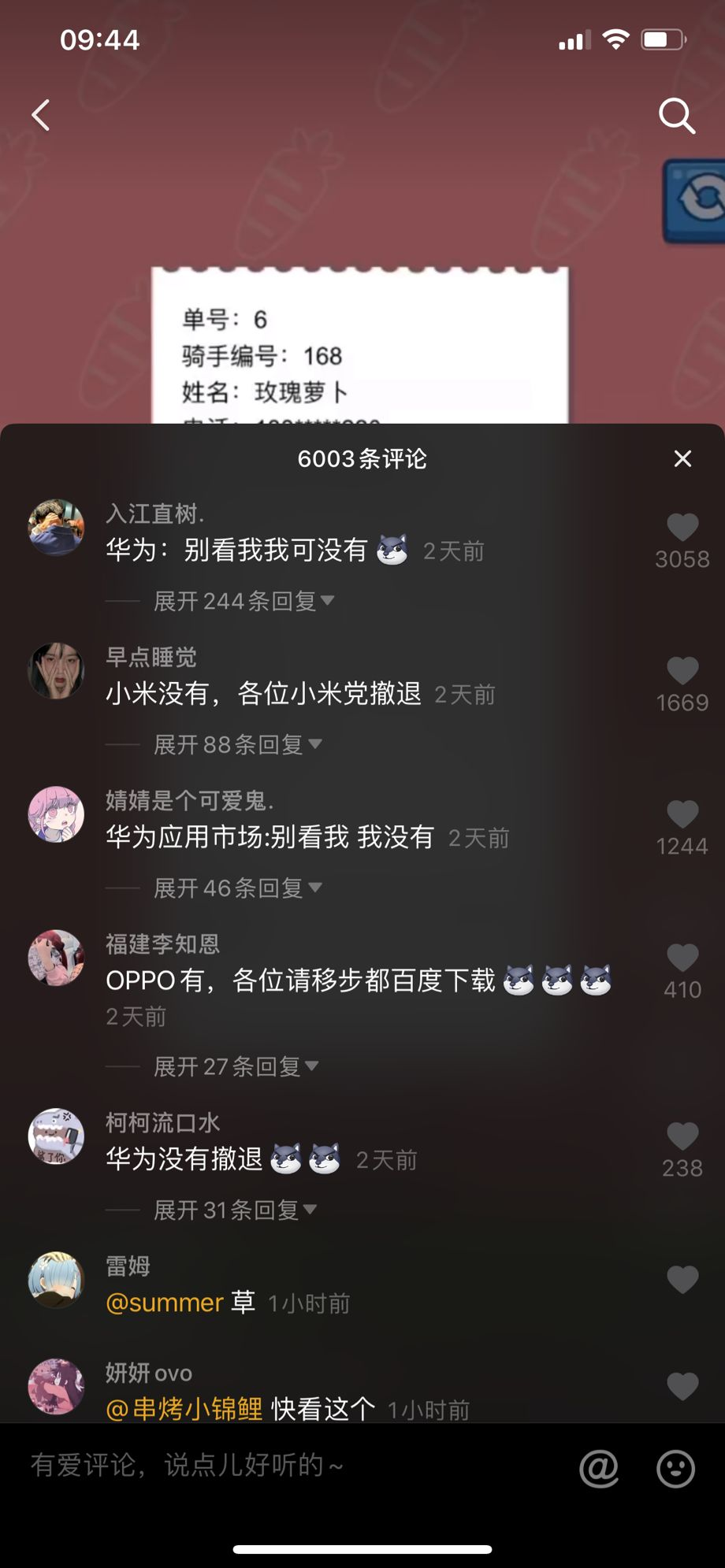Like 柯柯流口水's comment
725x1568 pixels.
click(x=682, y=1136)
